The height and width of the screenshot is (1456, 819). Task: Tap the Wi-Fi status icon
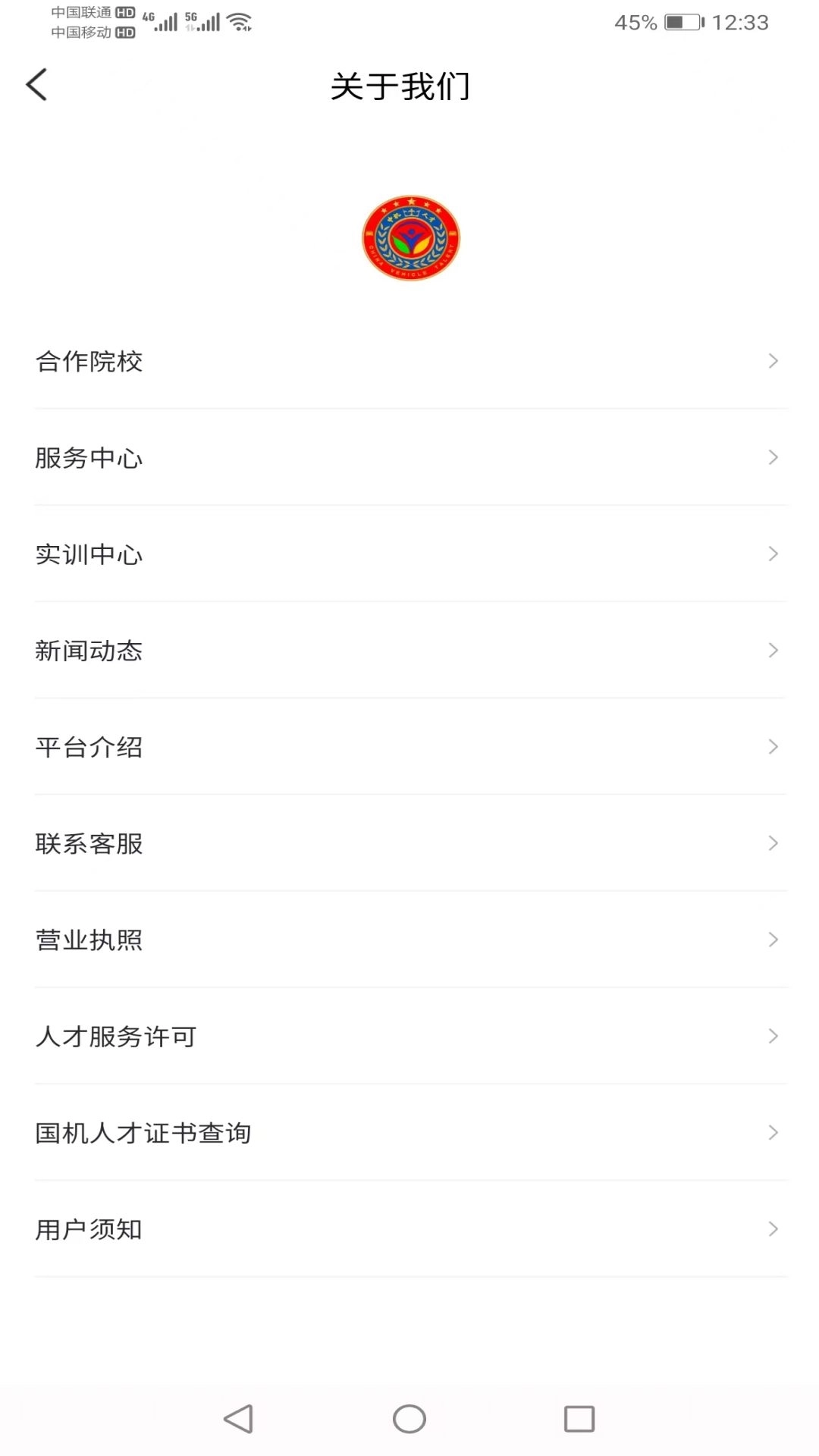(x=239, y=22)
